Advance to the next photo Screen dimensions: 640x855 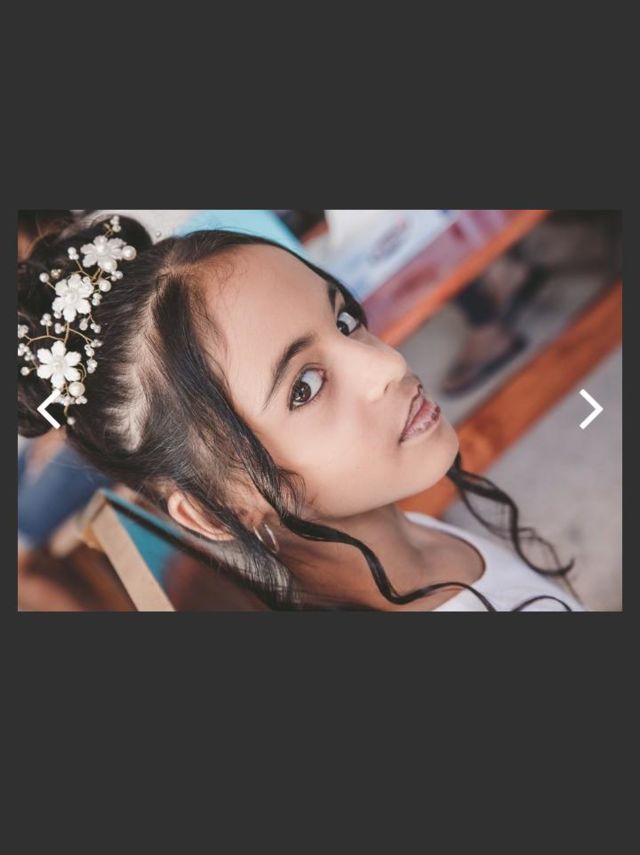pyautogui.click(x=591, y=409)
